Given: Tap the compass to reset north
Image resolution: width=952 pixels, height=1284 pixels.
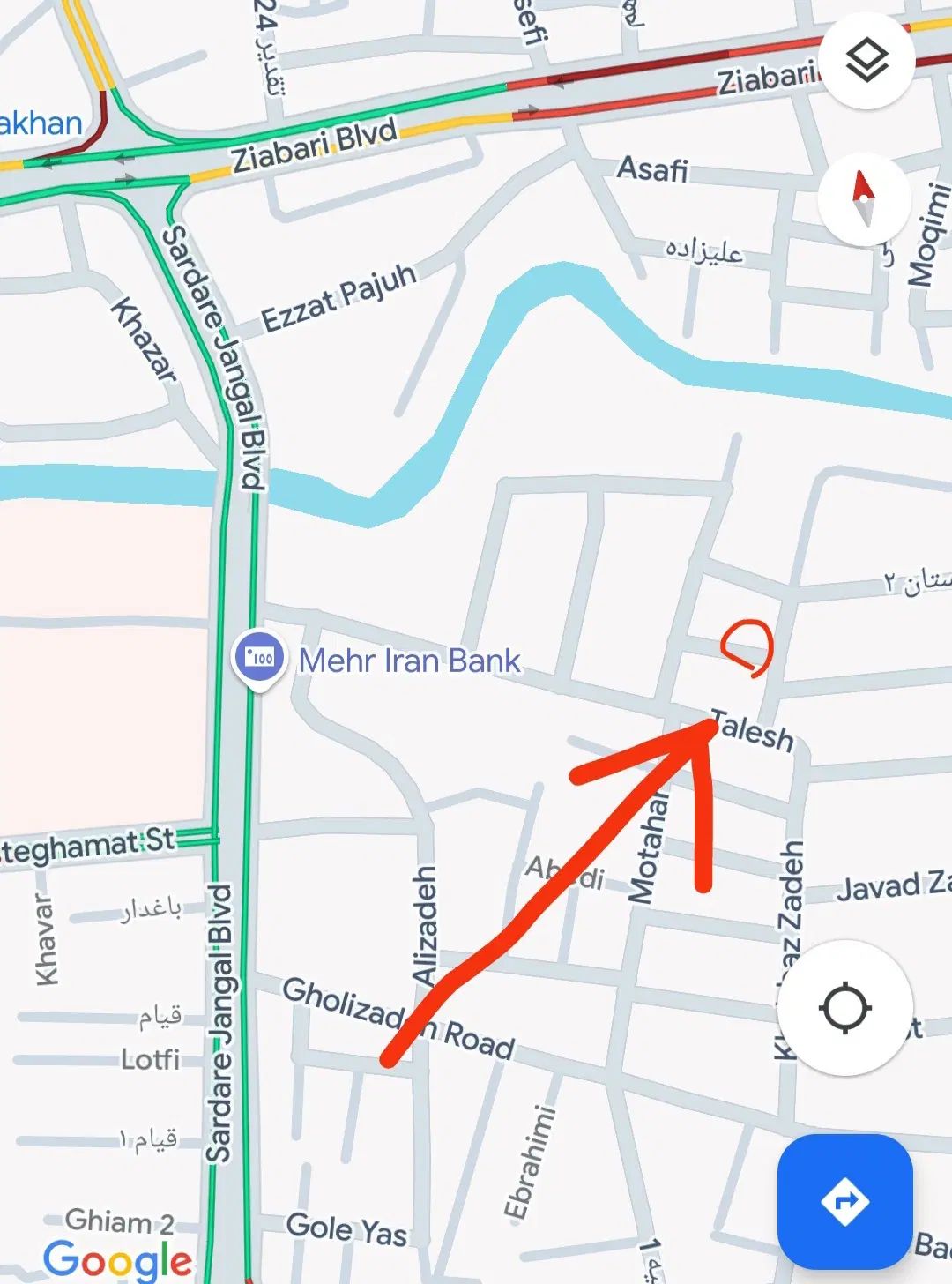Looking at the screenshot, I should point(864,199).
